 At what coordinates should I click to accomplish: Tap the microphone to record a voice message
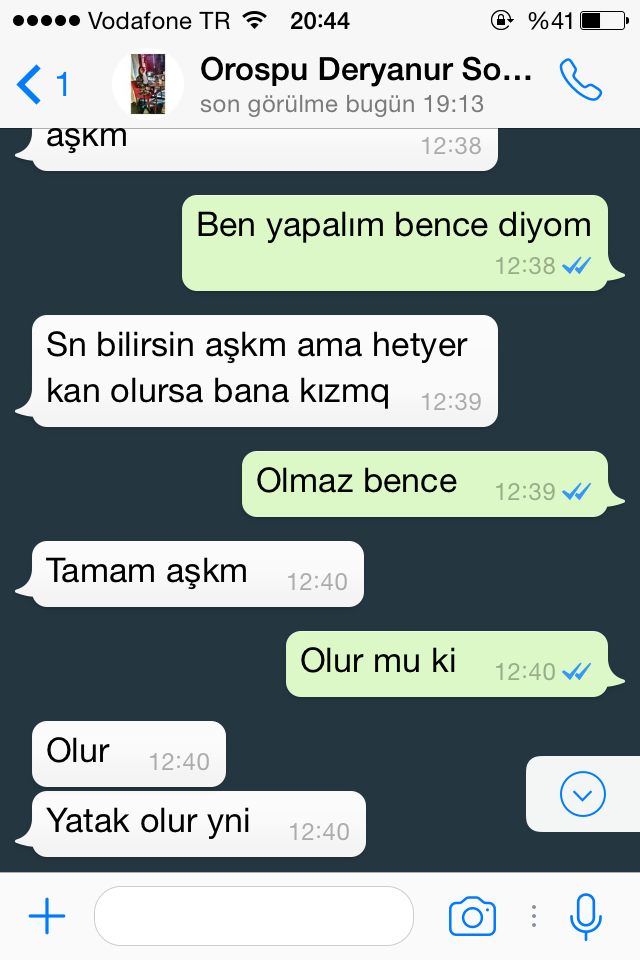click(x=586, y=916)
